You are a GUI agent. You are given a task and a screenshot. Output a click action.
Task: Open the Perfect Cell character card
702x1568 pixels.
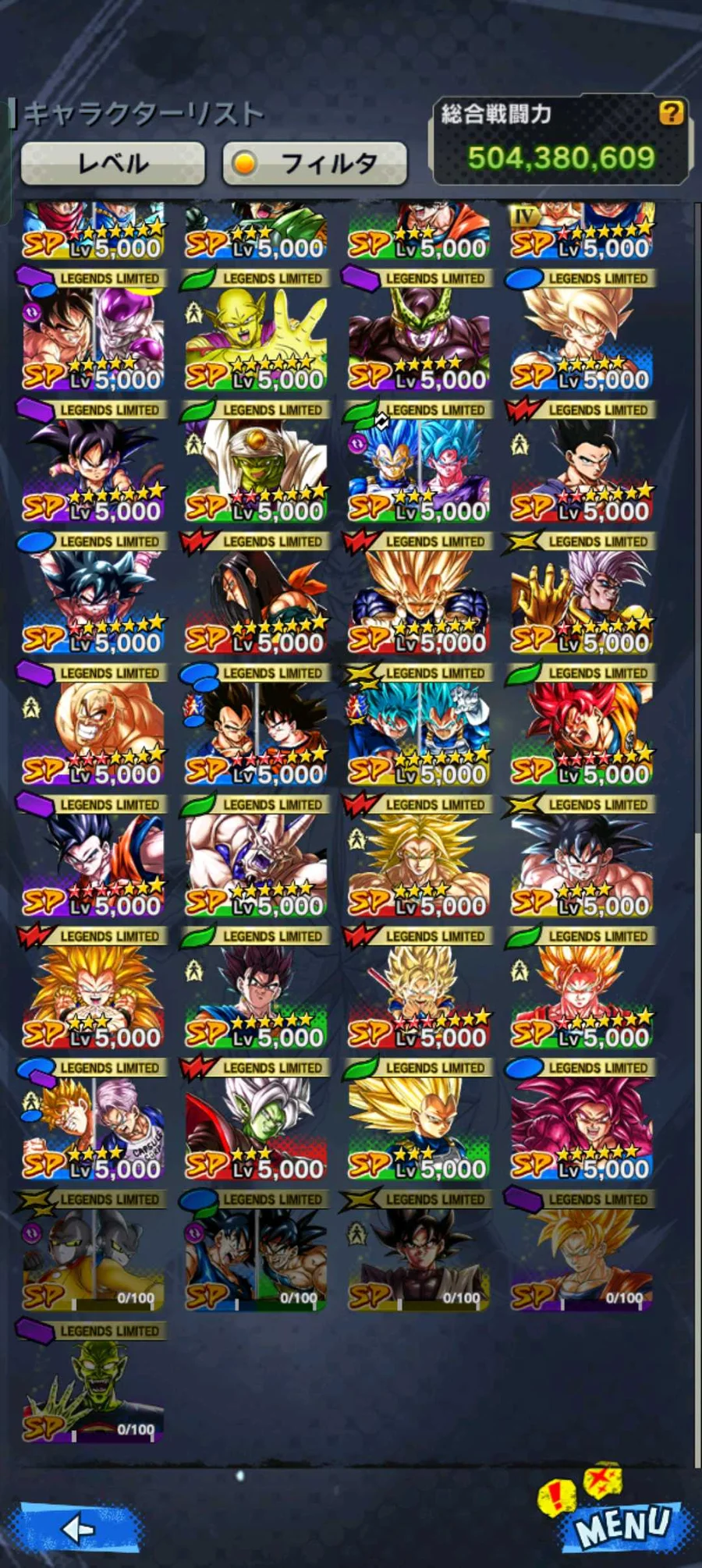[x=419, y=337]
